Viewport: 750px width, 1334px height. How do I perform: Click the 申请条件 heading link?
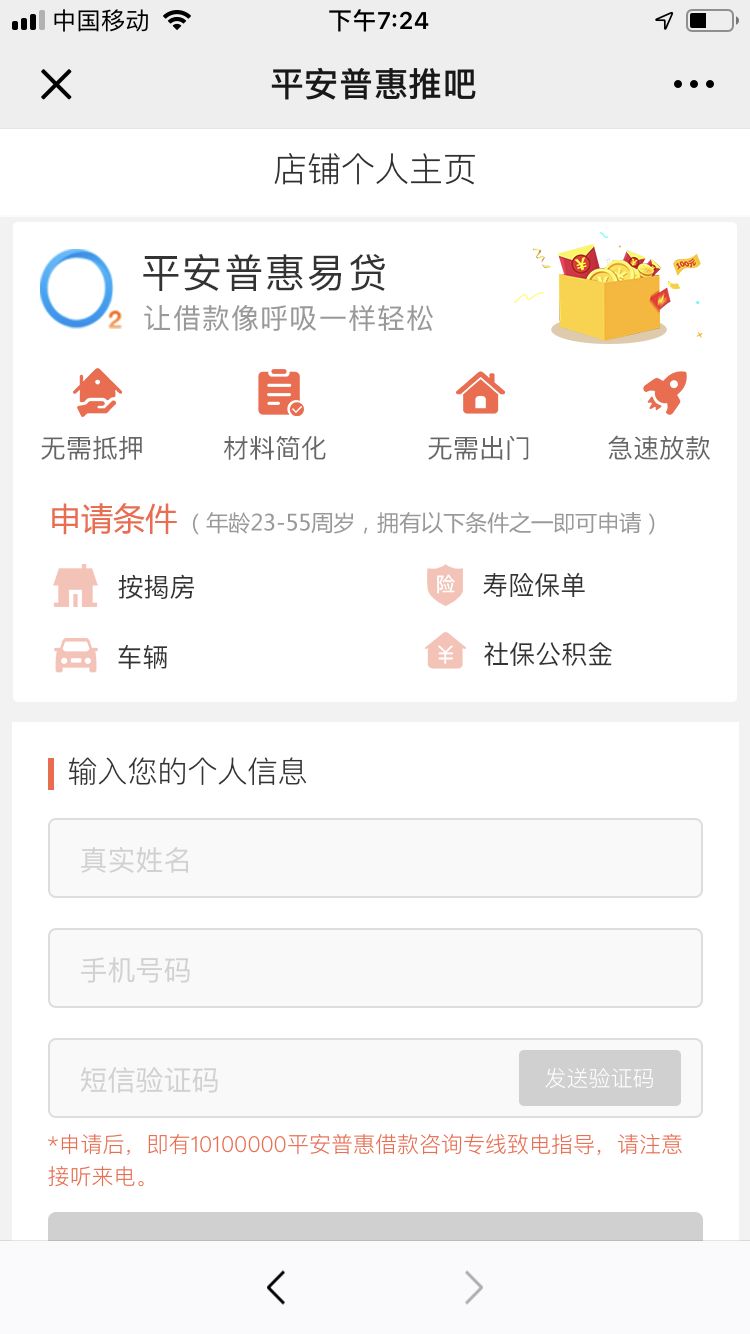coord(112,519)
